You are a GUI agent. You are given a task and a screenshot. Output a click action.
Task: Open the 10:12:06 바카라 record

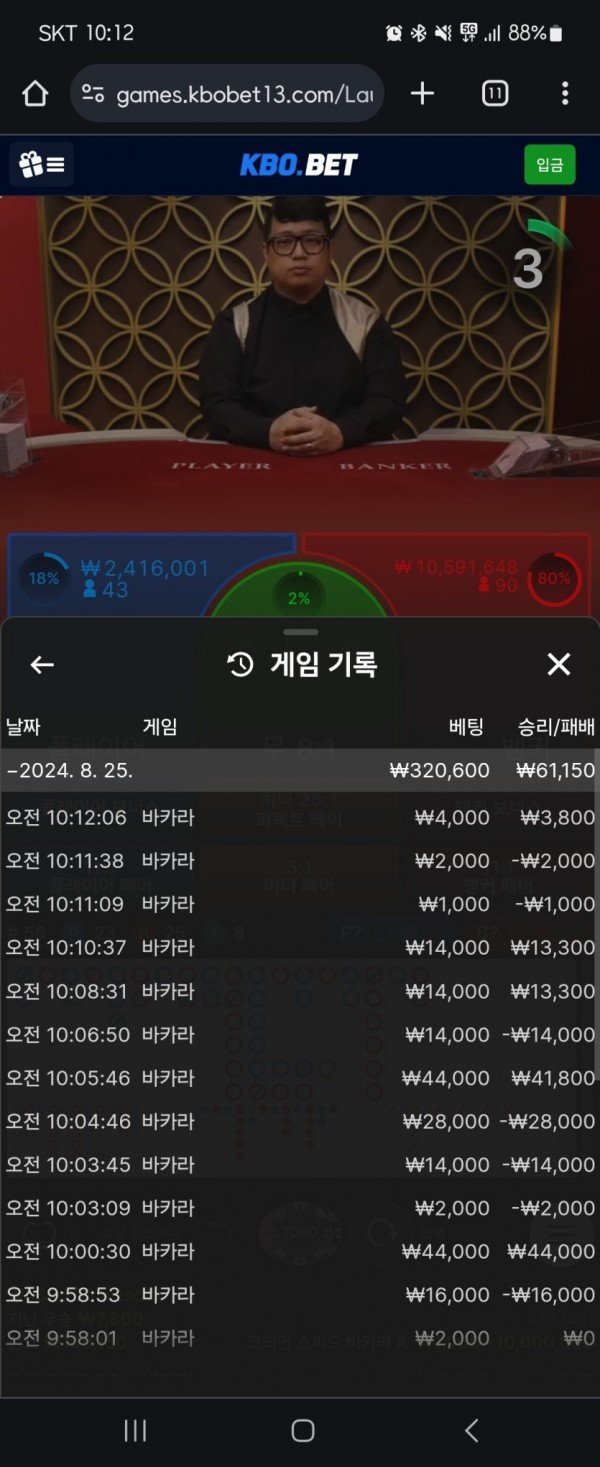pyautogui.click(x=300, y=818)
